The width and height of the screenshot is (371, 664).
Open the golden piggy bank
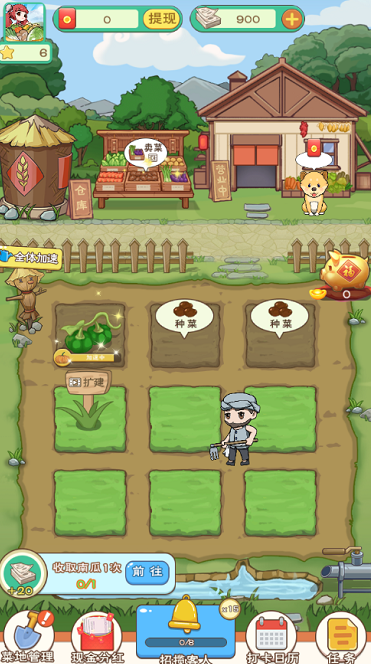tap(343, 273)
